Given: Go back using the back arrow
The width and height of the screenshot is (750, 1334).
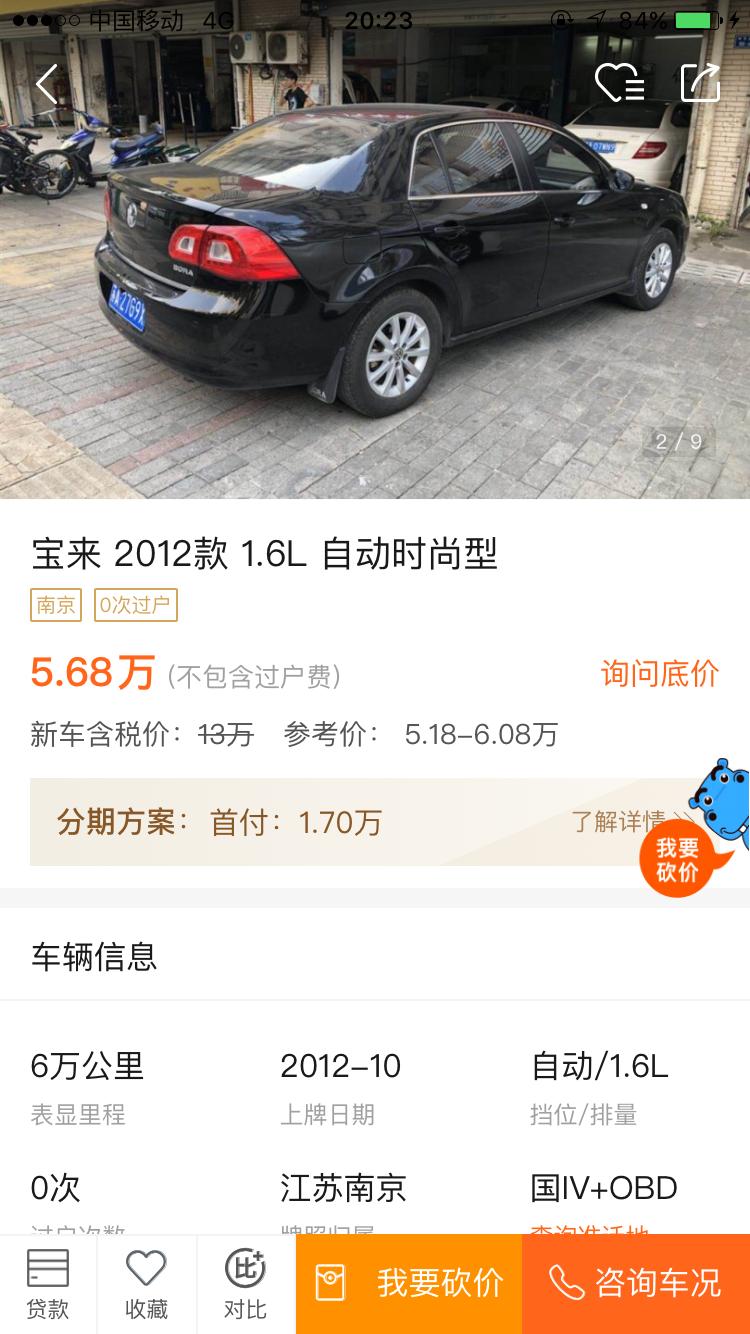Looking at the screenshot, I should point(45,84).
